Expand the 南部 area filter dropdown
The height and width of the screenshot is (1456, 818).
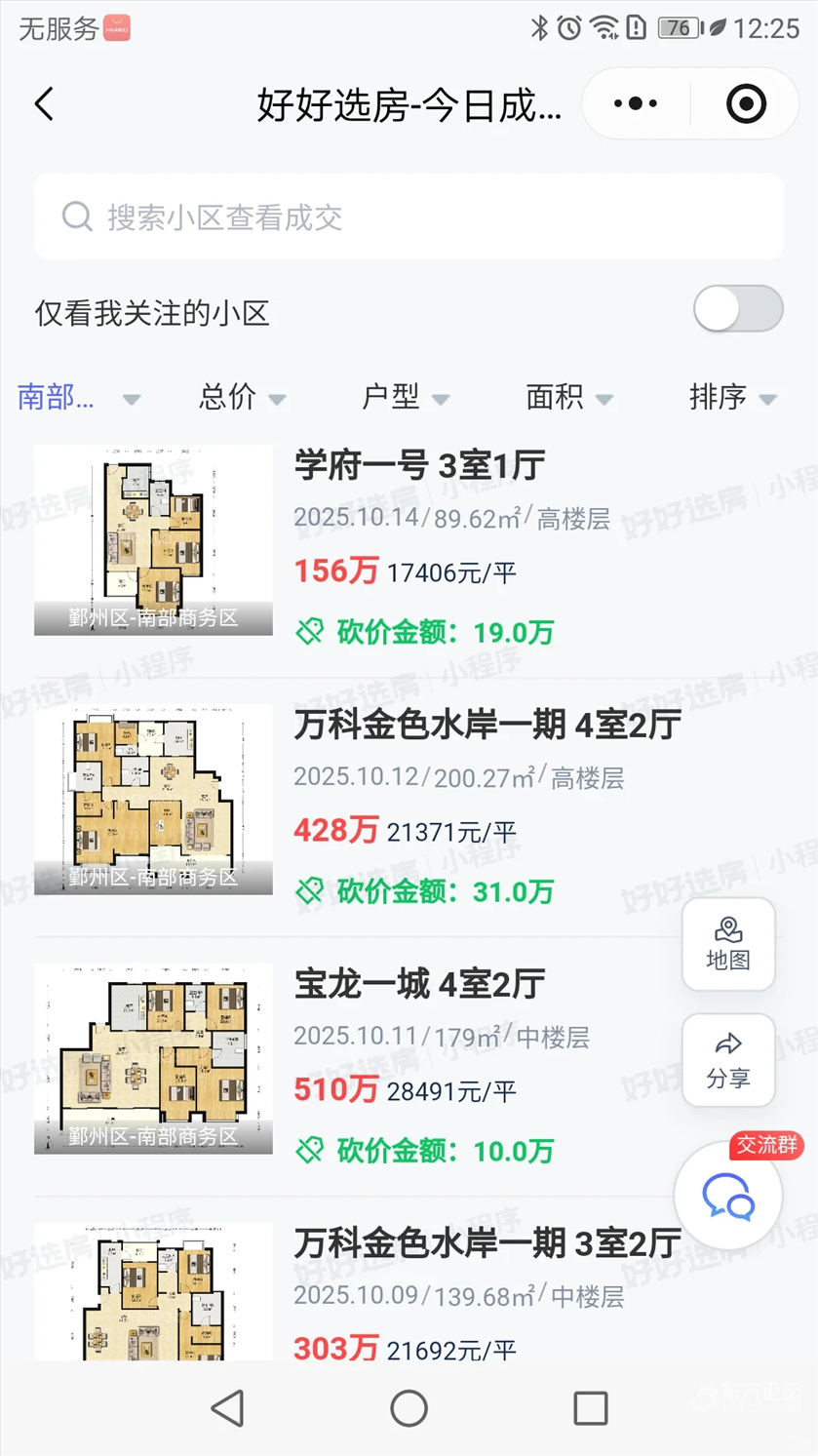click(78, 398)
